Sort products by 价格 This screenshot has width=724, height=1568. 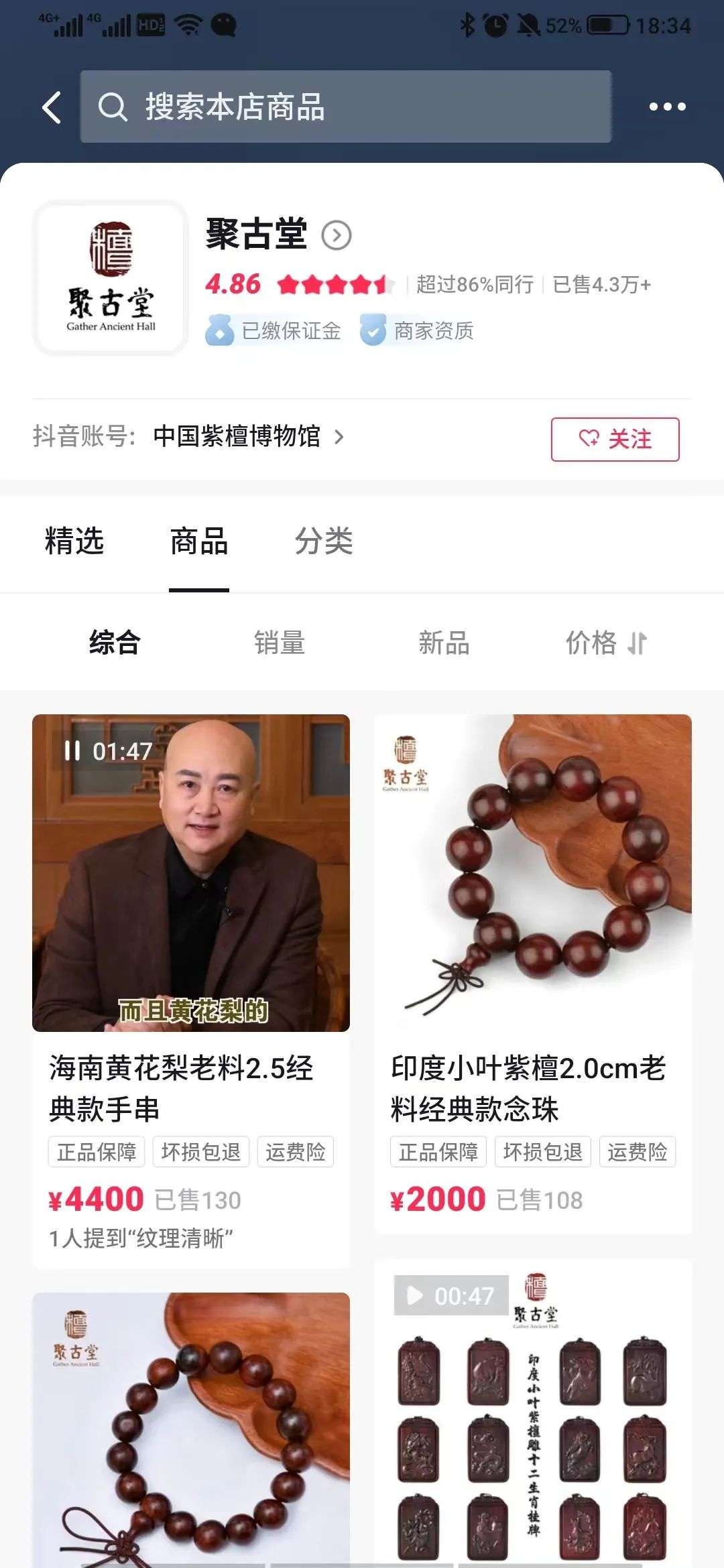(605, 643)
